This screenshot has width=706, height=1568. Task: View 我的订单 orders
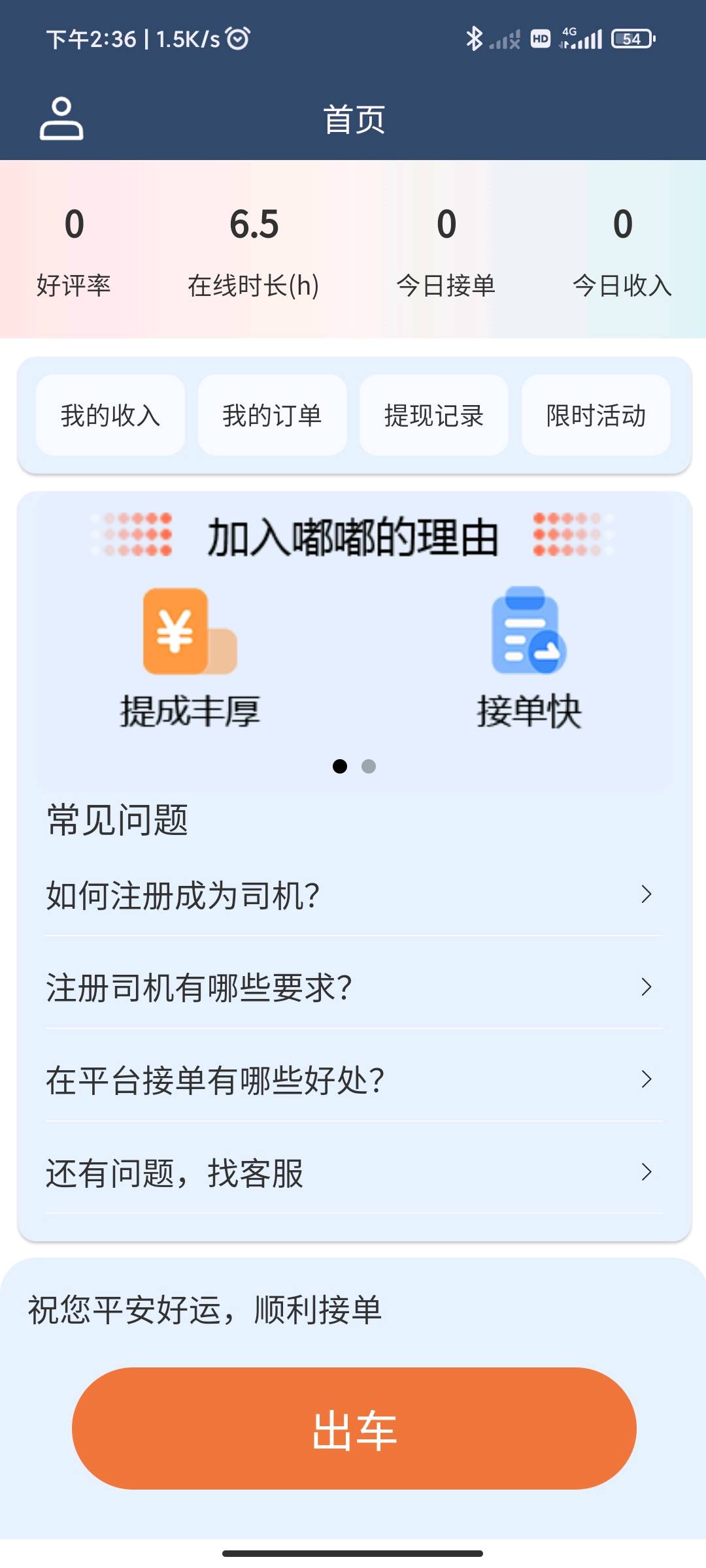(272, 416)
